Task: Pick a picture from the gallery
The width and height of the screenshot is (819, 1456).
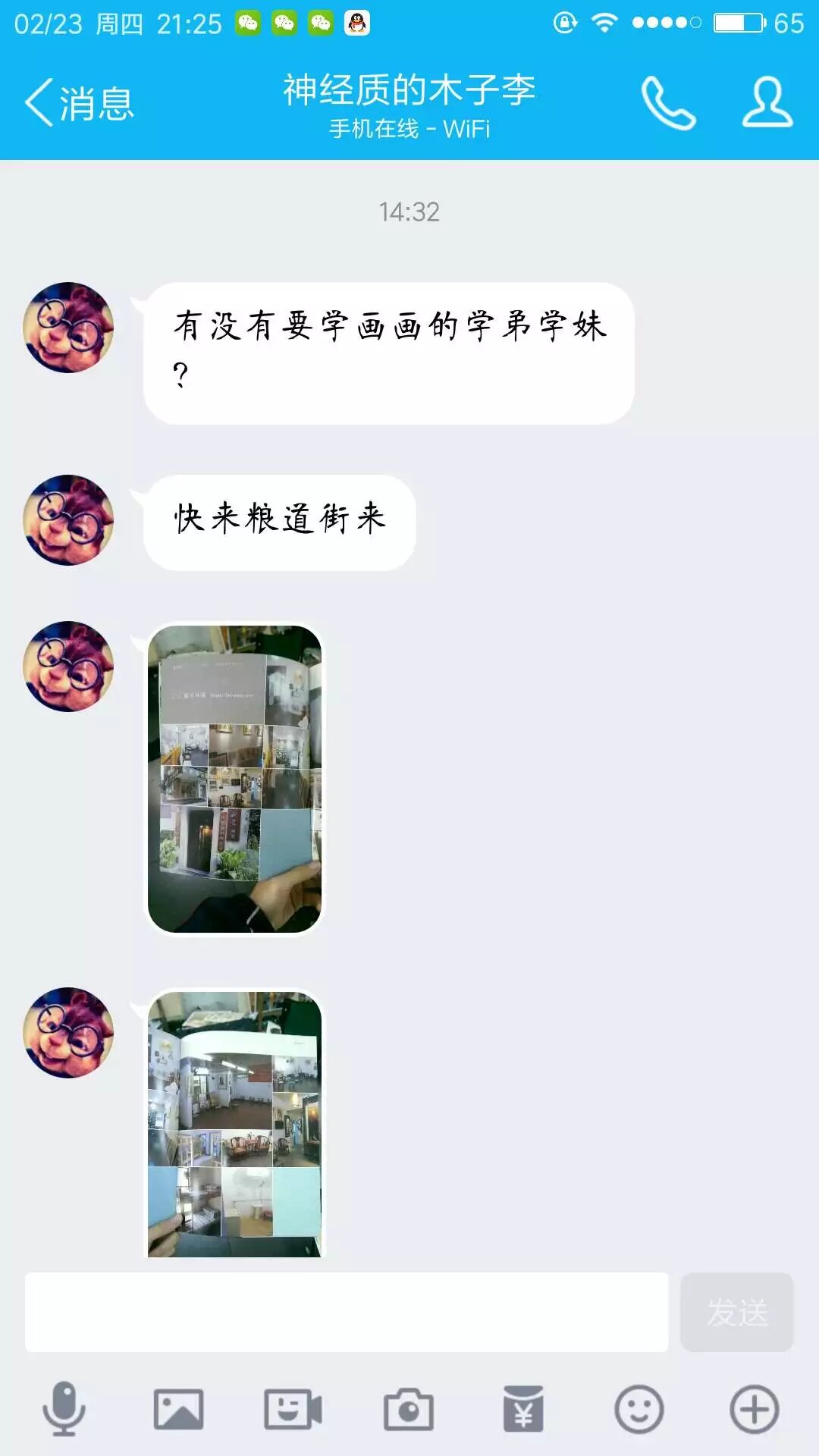Action: pyautogui.click(x=178, y=1409)
